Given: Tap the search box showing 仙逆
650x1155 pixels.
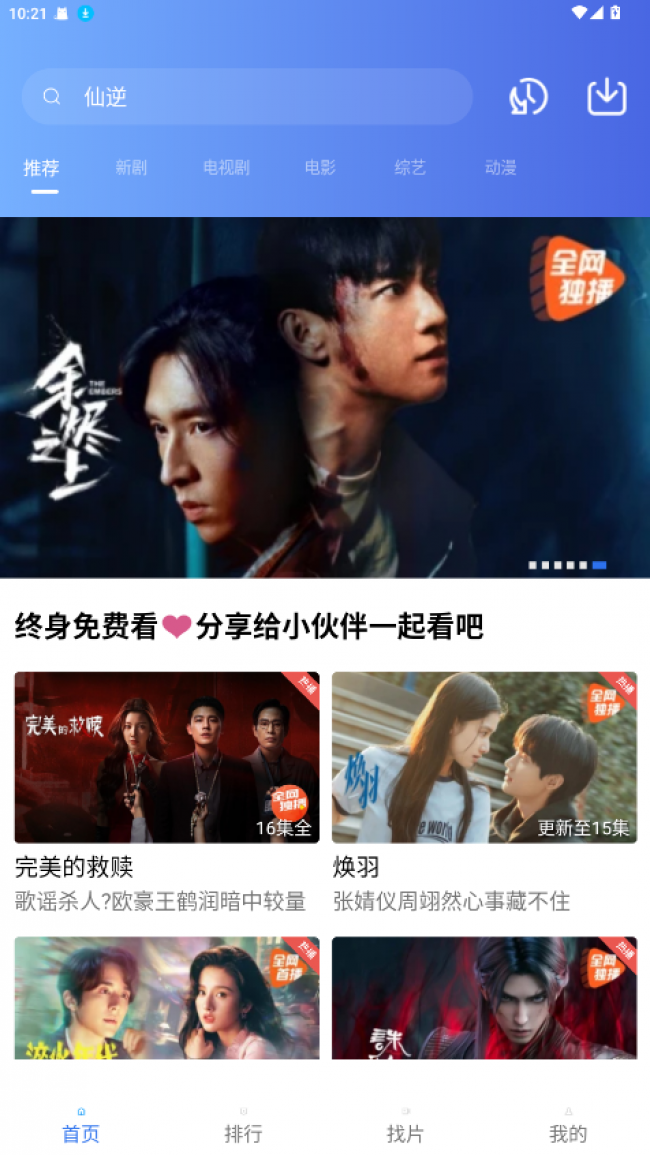Looking at the screenshot, I should [246, 97].
